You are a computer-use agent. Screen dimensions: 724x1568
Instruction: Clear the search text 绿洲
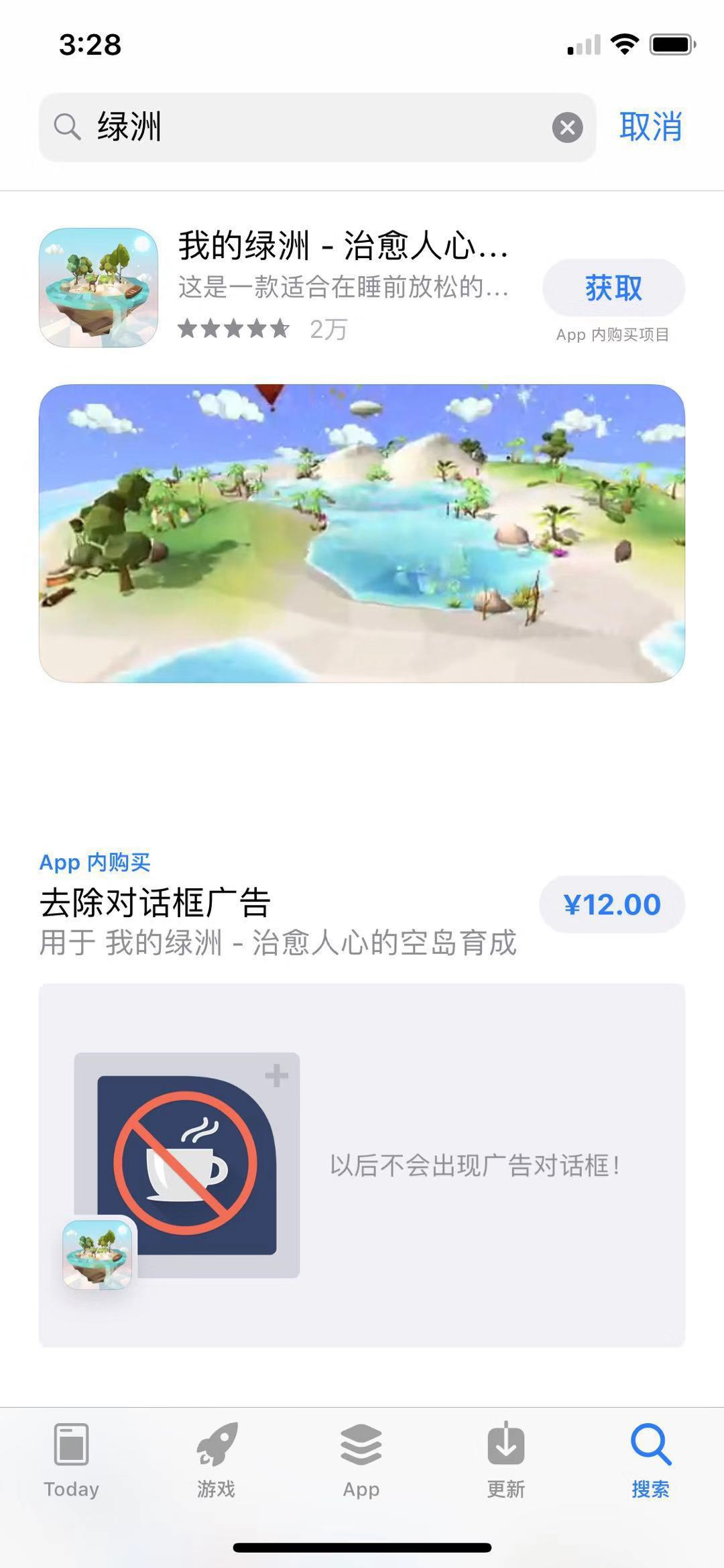pos(567,127)
